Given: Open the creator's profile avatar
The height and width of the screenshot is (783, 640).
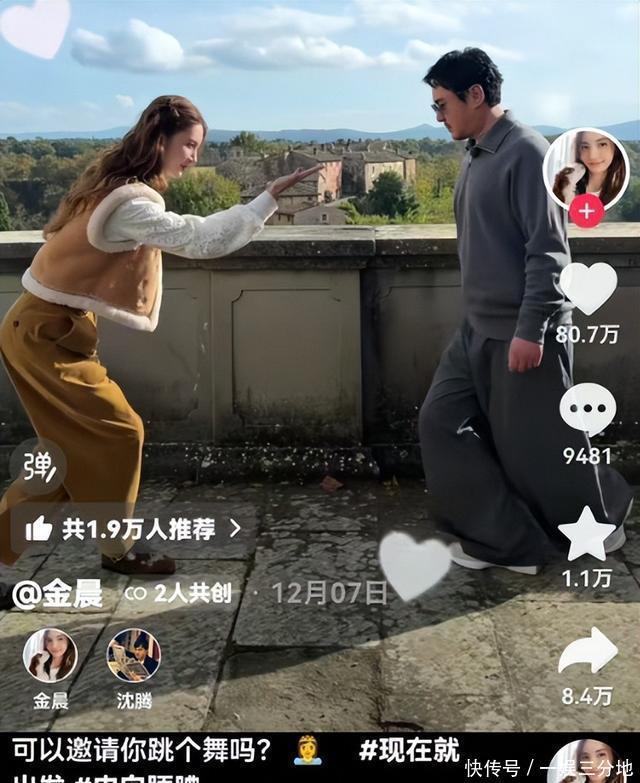Looking at the screenshot, I should click(x=586, y=168).
